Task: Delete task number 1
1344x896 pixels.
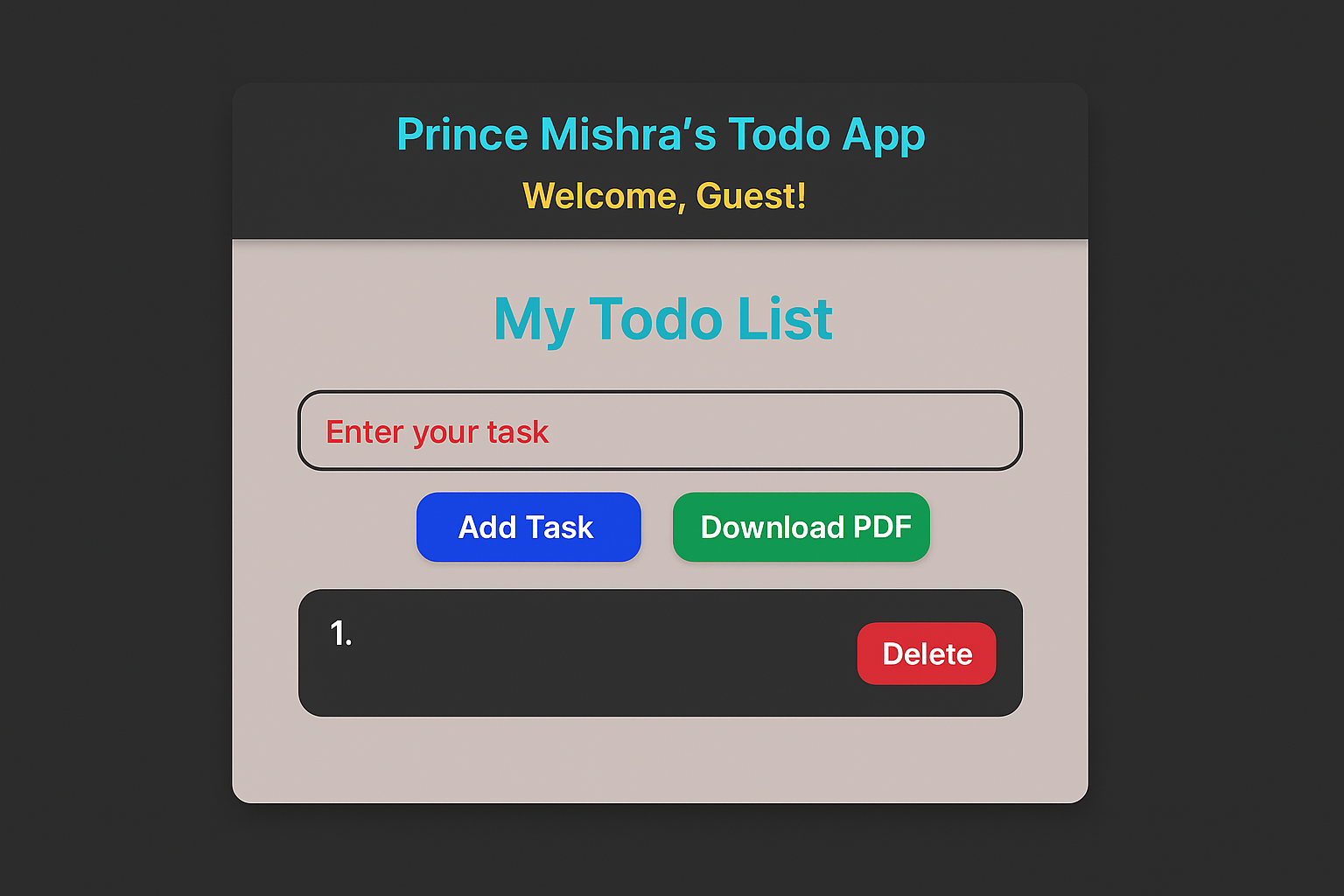Action: 926,654
